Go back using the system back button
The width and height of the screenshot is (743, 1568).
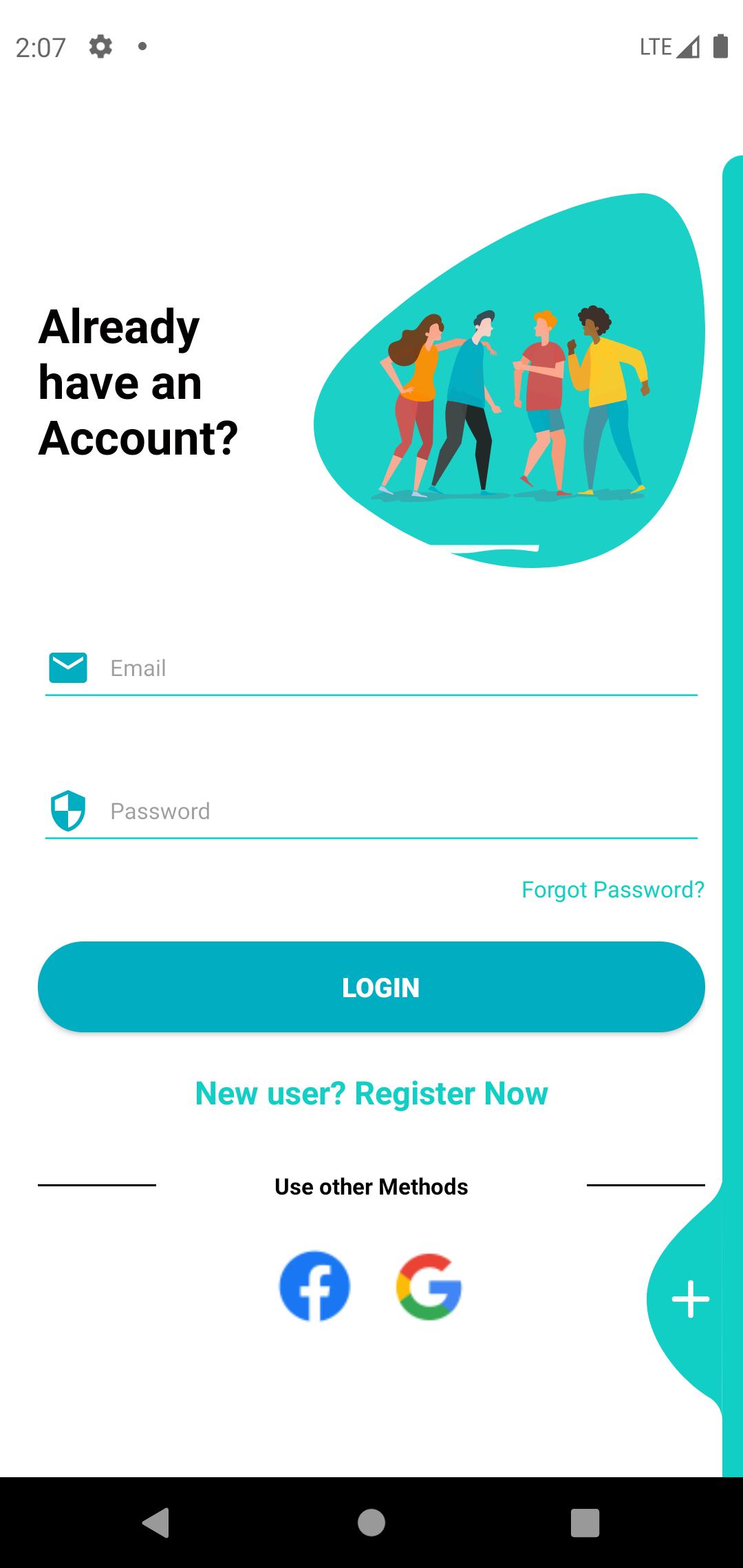(156, 1522)
